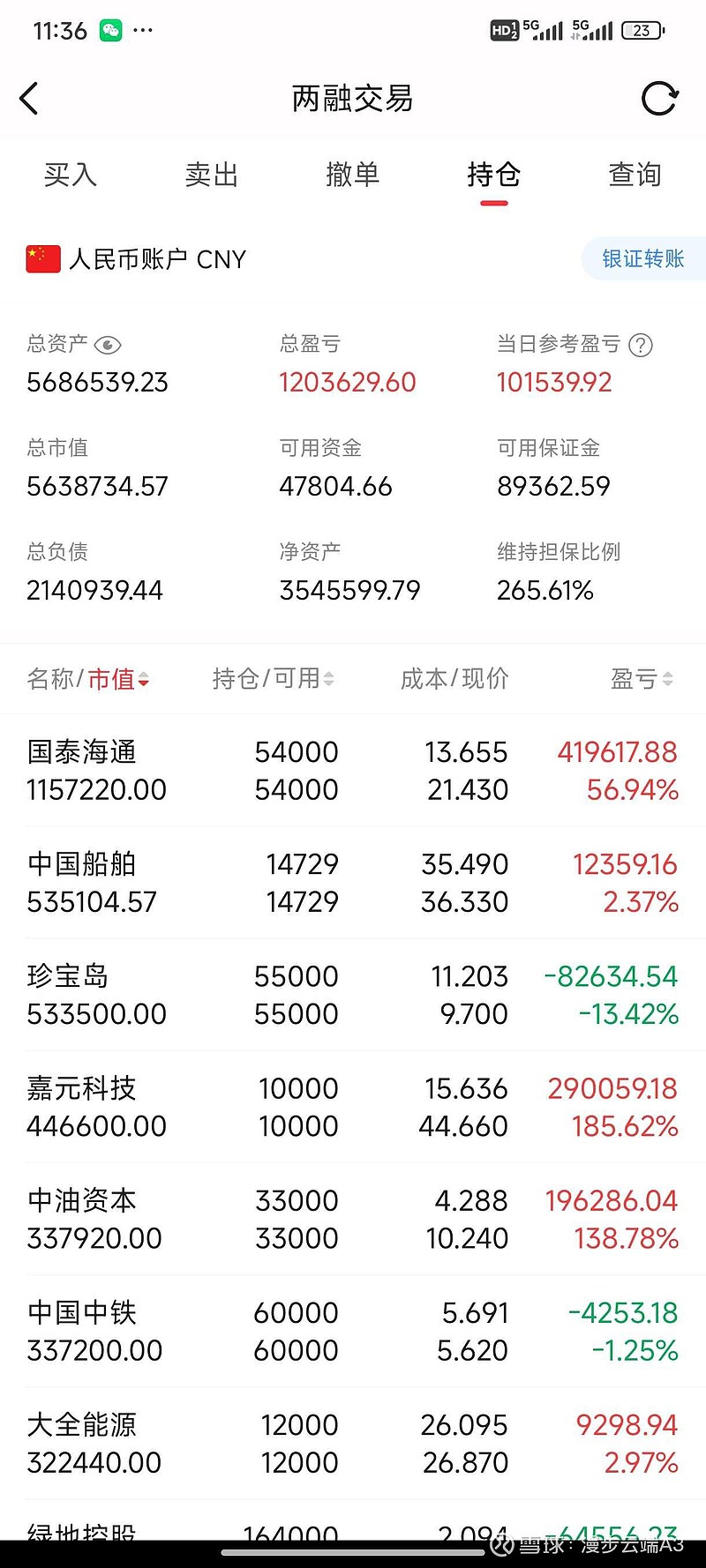The image size is (706, 1568).
Task: Tap the WeChat icon in the status bar
Action: (x=109, y=29)
